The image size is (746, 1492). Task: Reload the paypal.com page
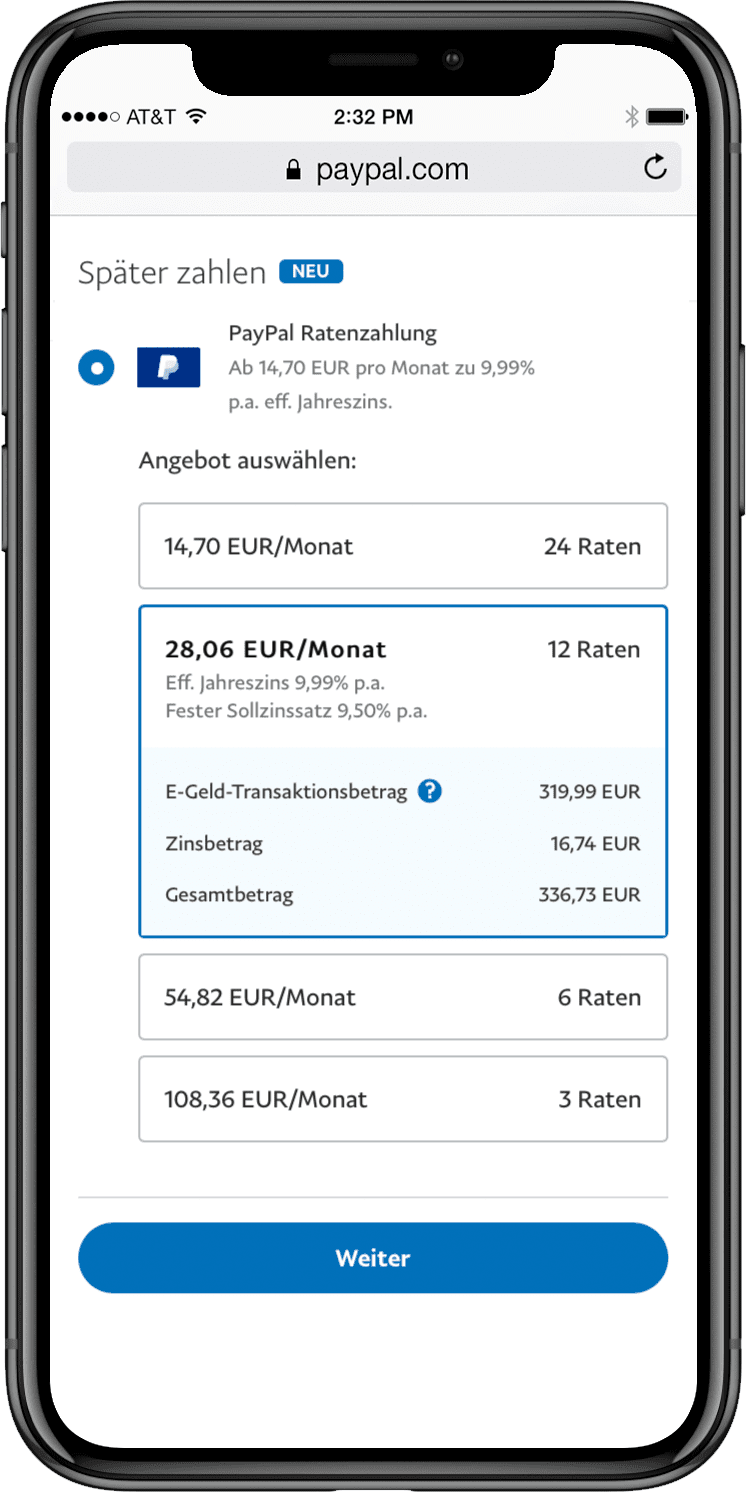coord(655,167)
